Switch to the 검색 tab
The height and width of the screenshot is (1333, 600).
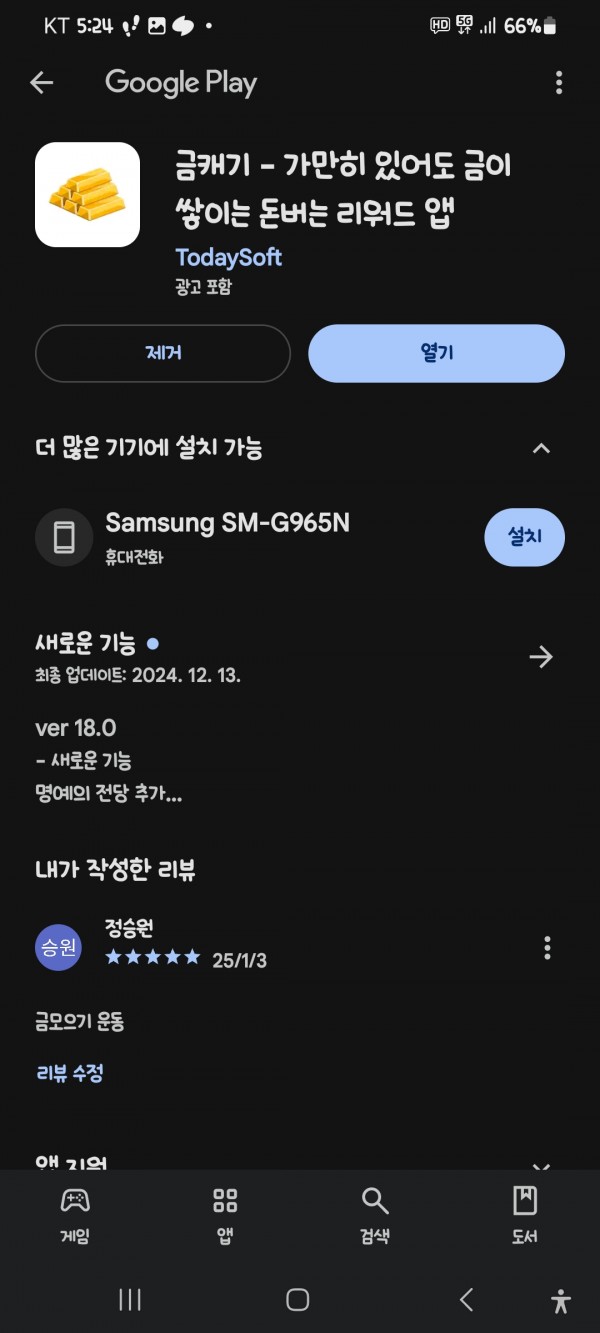point(375,1215)
